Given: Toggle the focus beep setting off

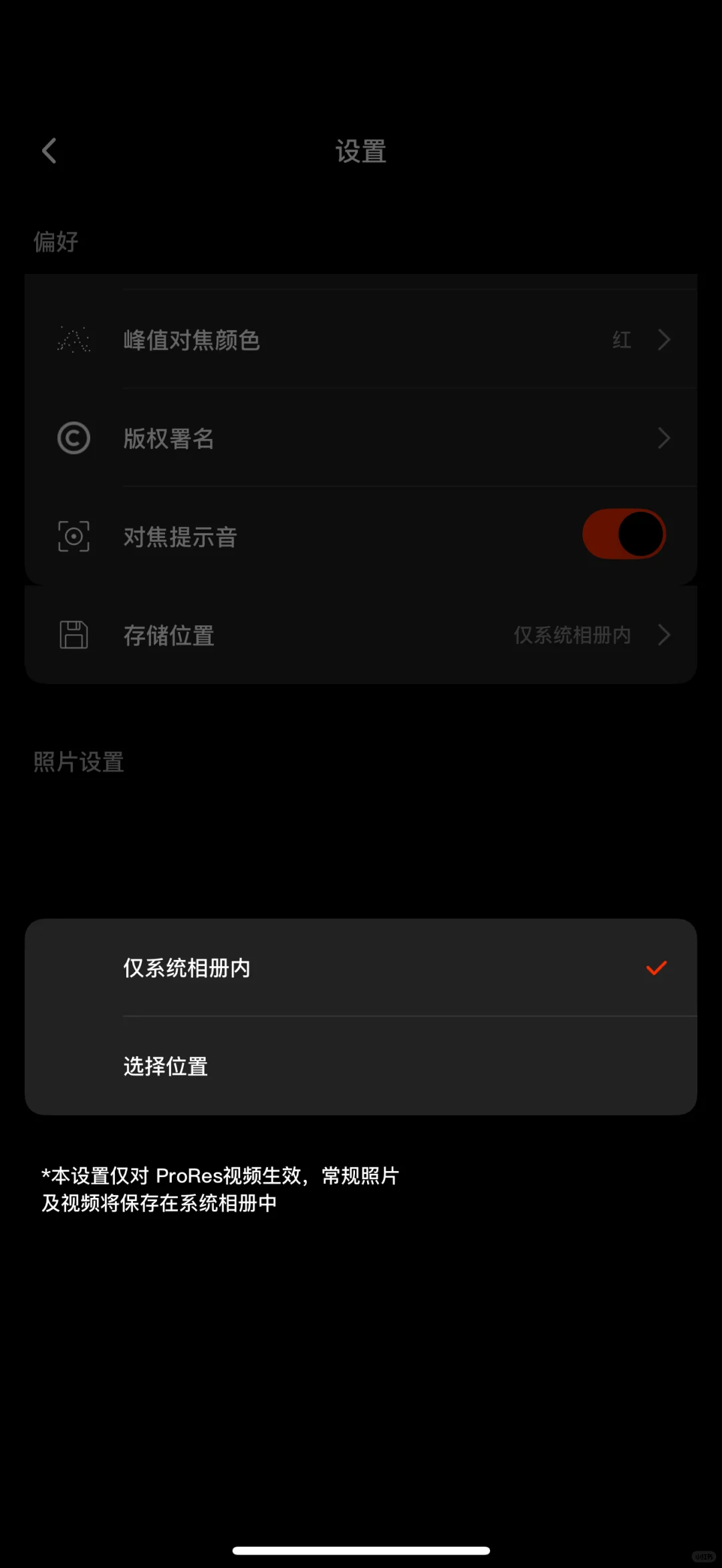Looking at the screenshot, I should tap(623, 533).
